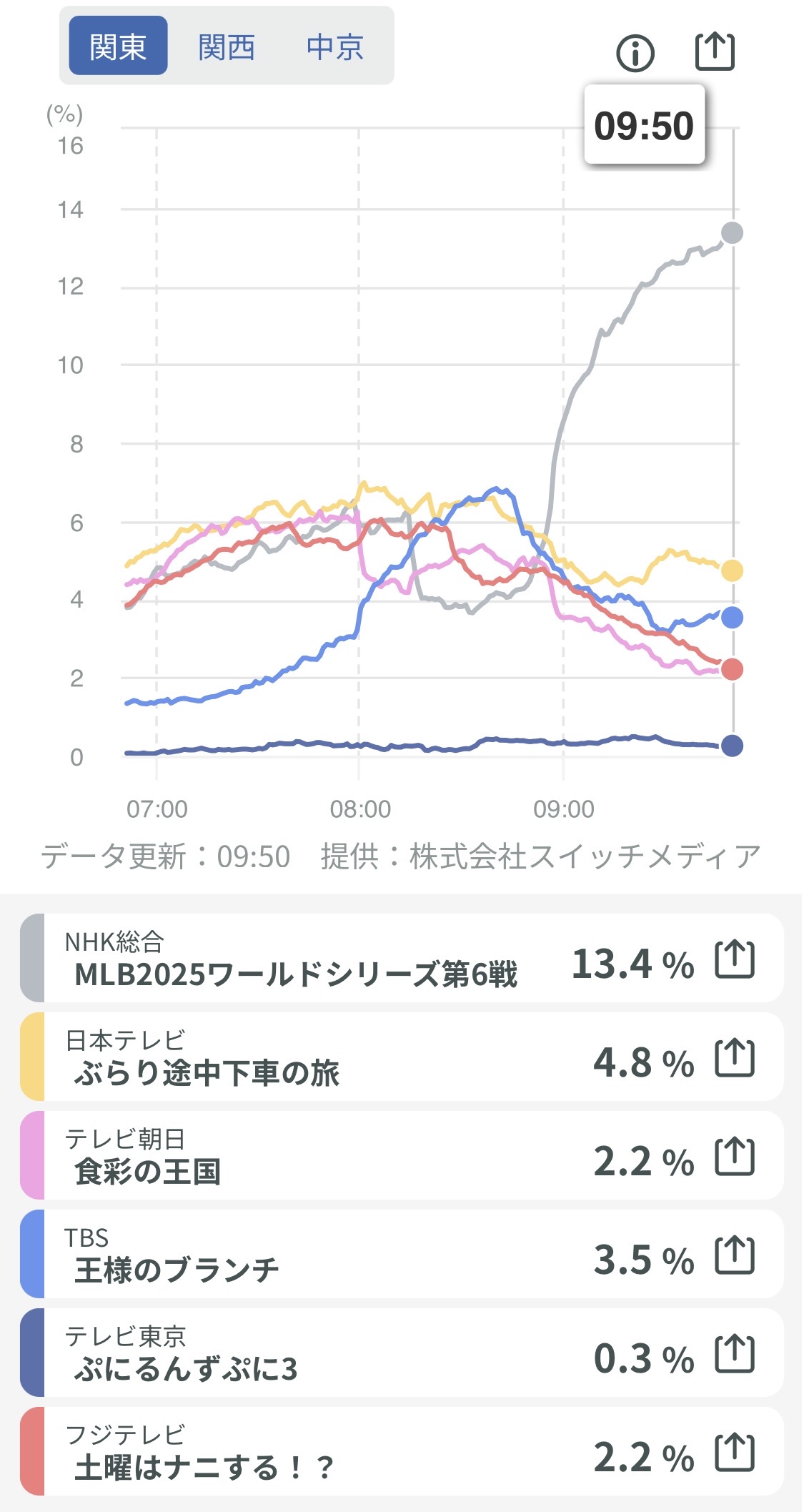
Task: Share the NHK総合 MLB2025 rating
Action: [x=734, y=960]
